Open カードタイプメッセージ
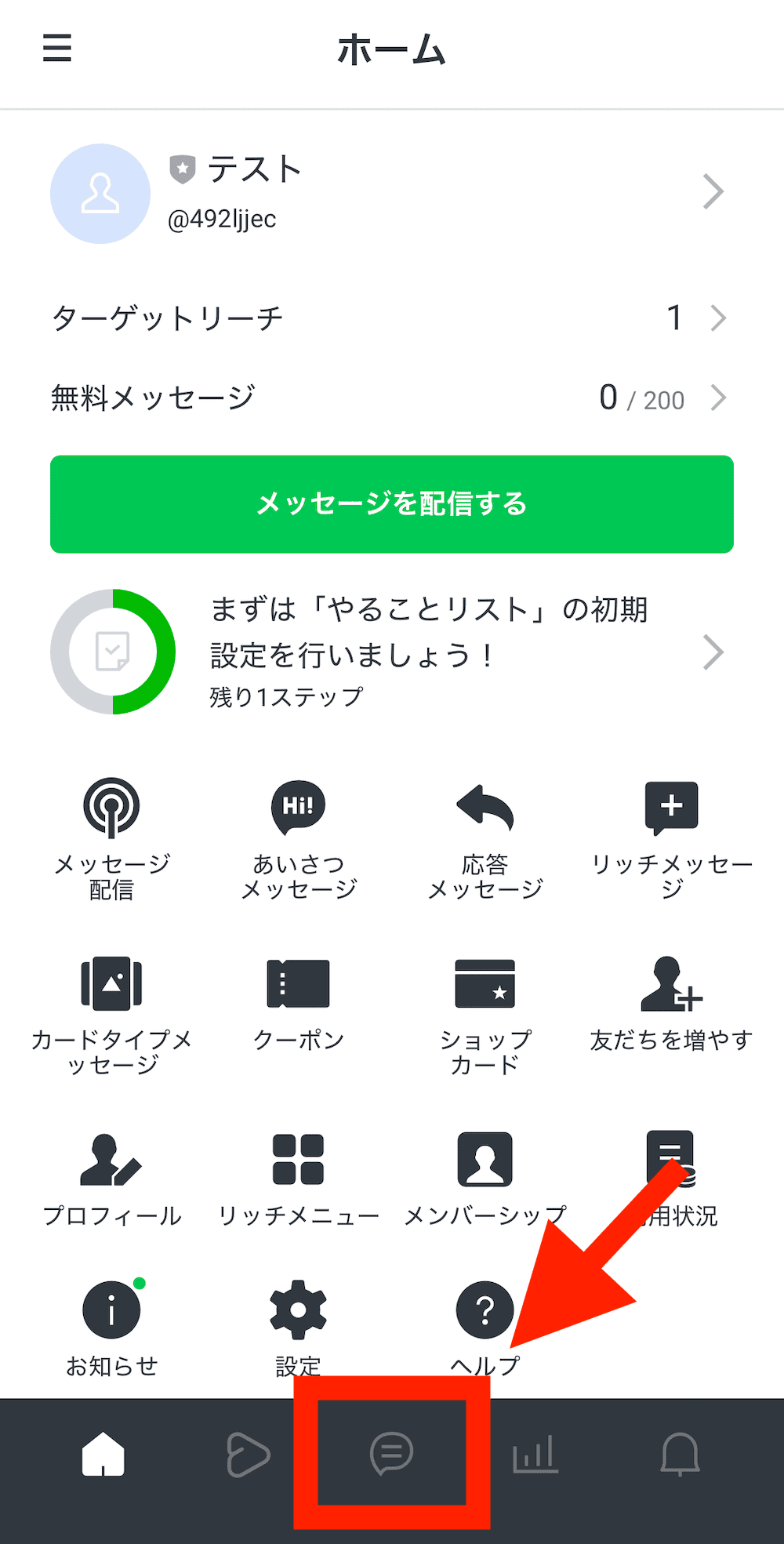Image resolution: width=784 pixels, height=1544 pixels. (112, 1015)
